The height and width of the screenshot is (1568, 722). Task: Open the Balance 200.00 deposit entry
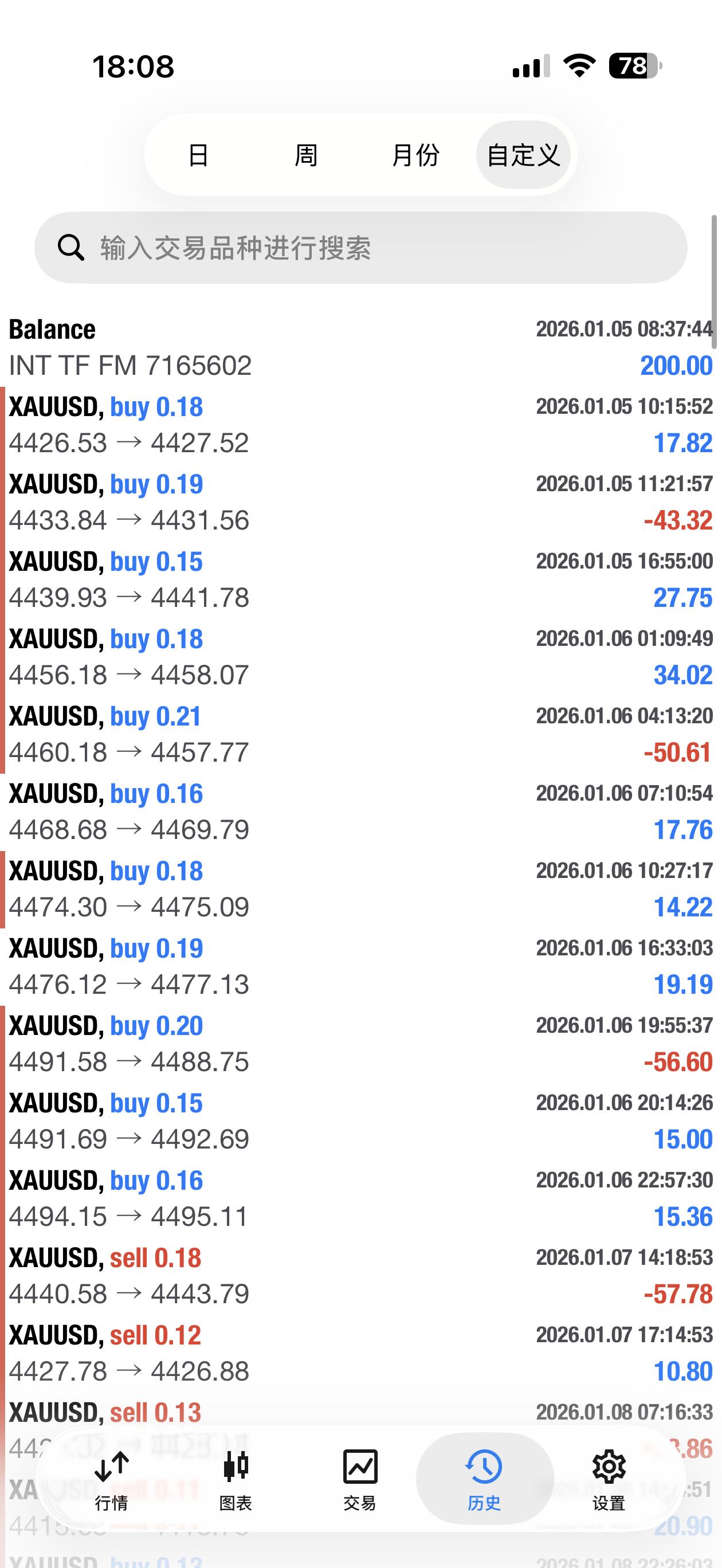(360, 347)
